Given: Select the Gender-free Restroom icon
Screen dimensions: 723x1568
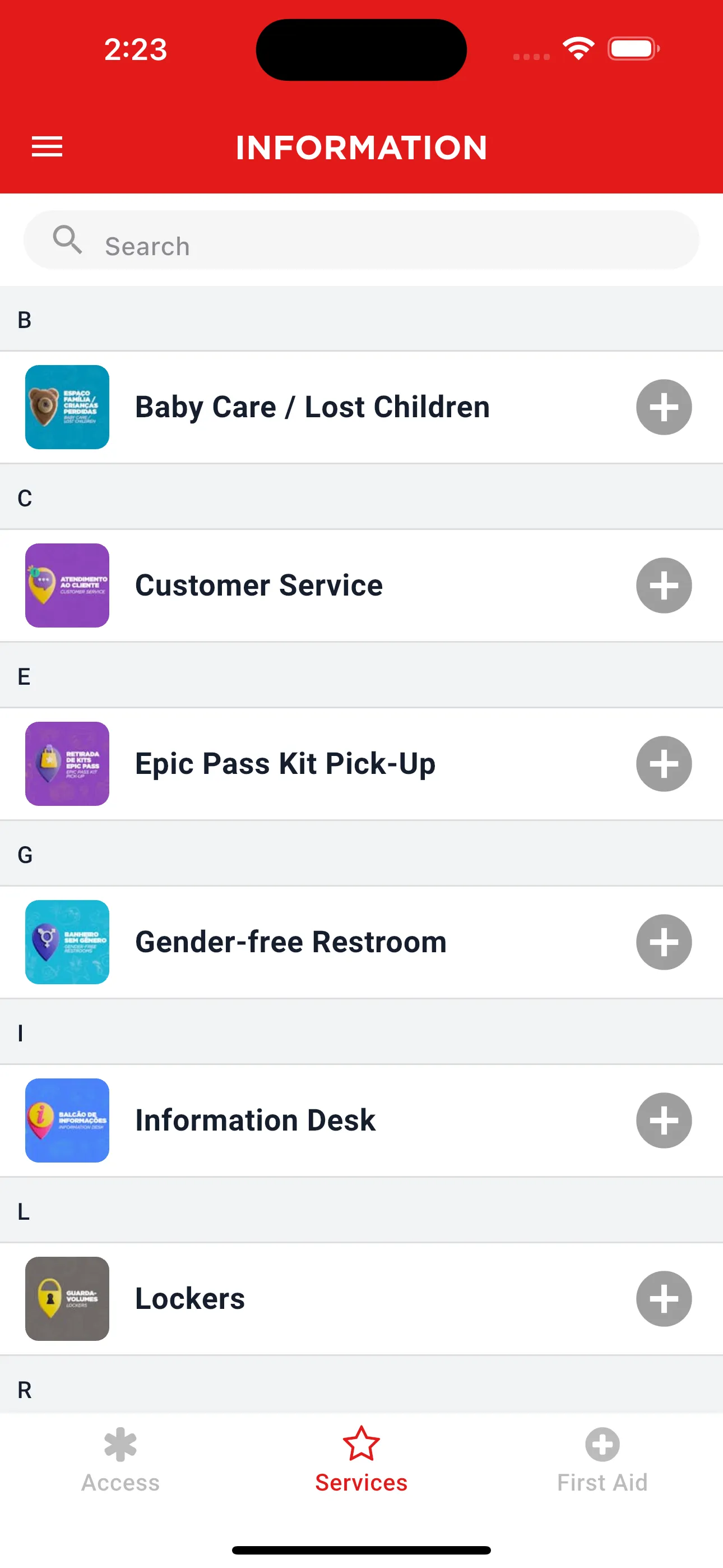Looking at the screenshot, I should [x=67, y=942].
